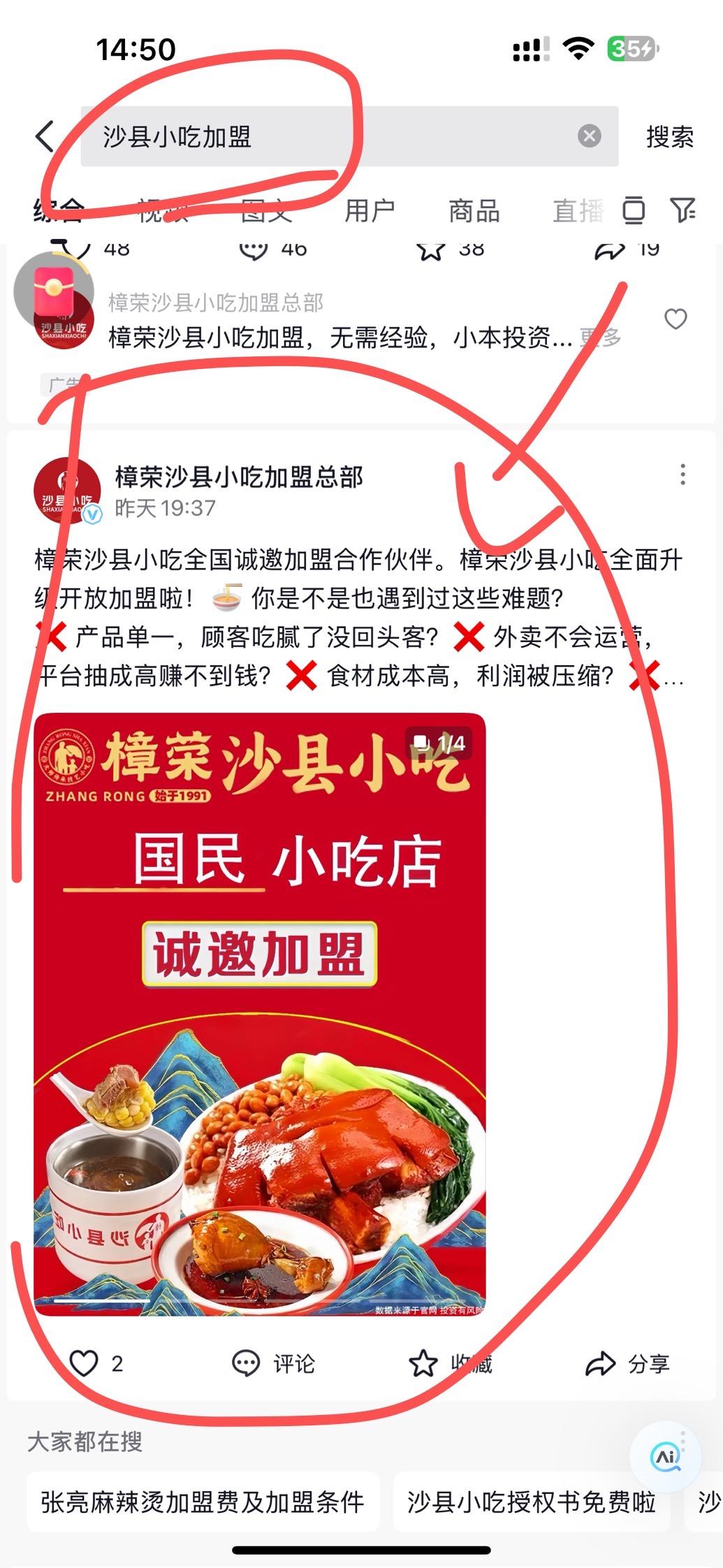Open the search filter icon

point(682,210)
